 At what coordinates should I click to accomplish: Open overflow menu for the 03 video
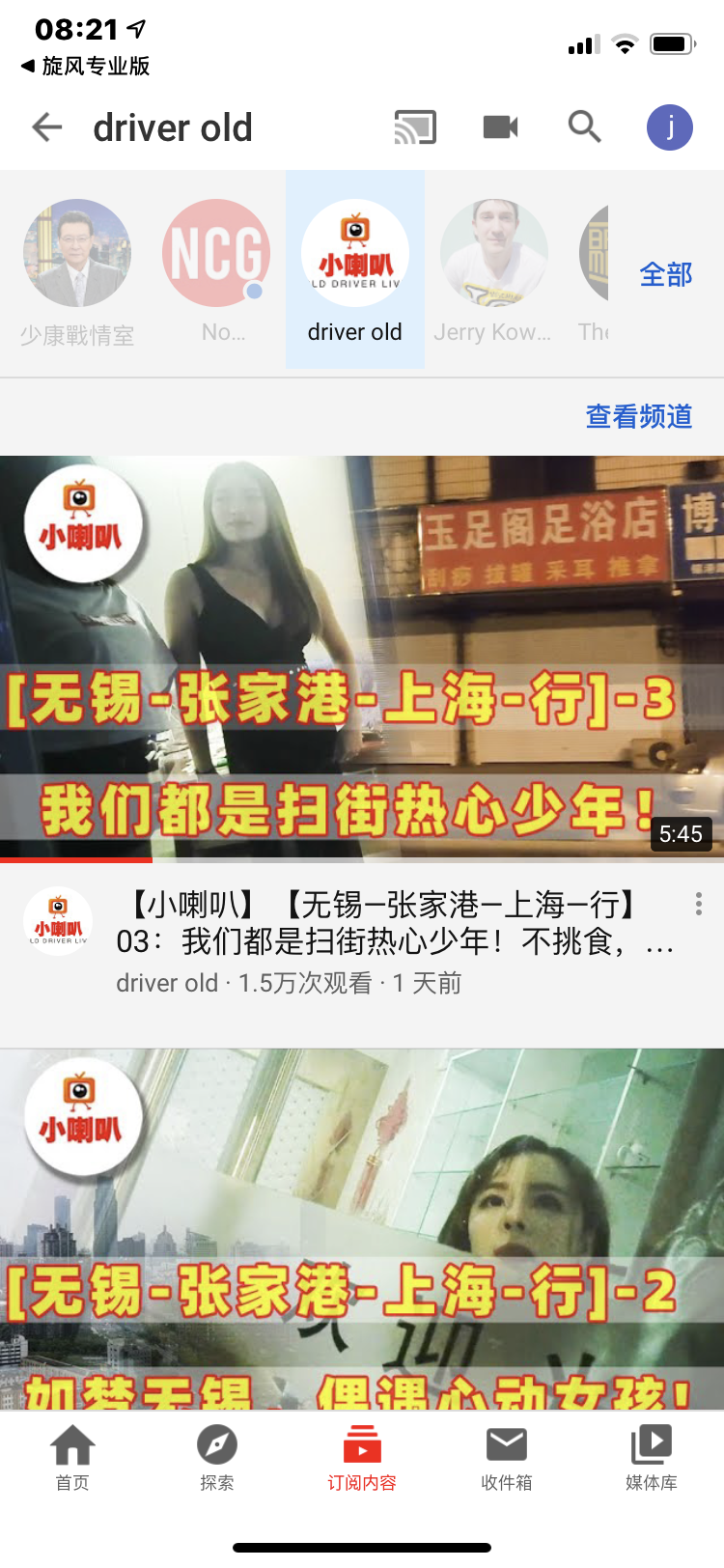pyautogui.click(x=698, y=905)
